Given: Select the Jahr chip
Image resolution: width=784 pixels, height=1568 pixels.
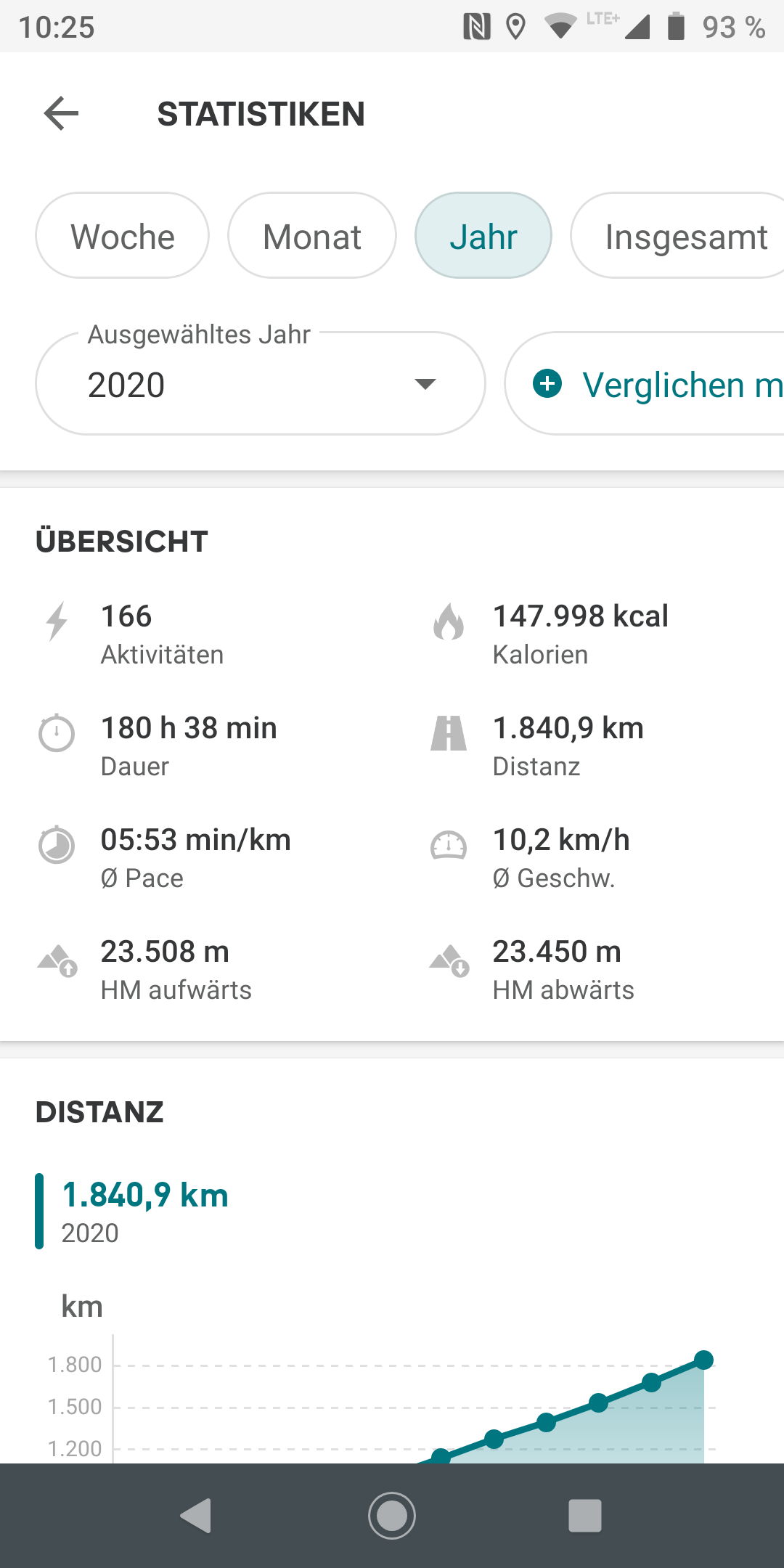Looking at the screenshot, I should point(483,236).
